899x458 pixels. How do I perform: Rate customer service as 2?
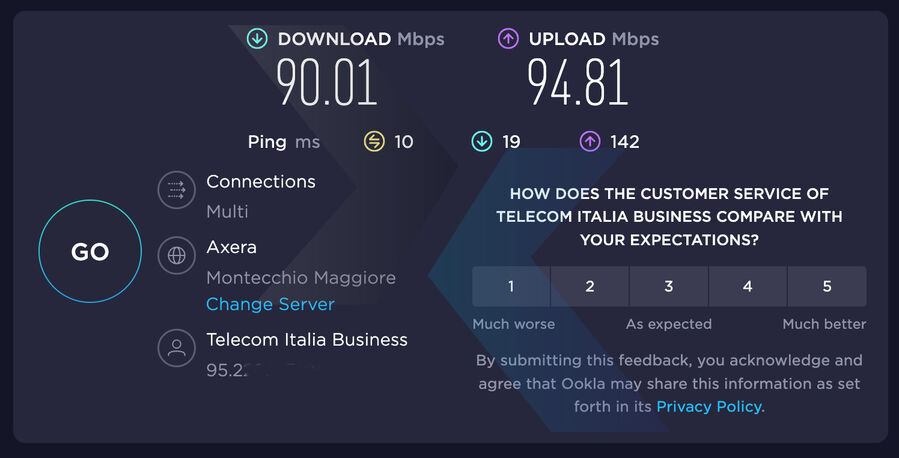[590, 286]
